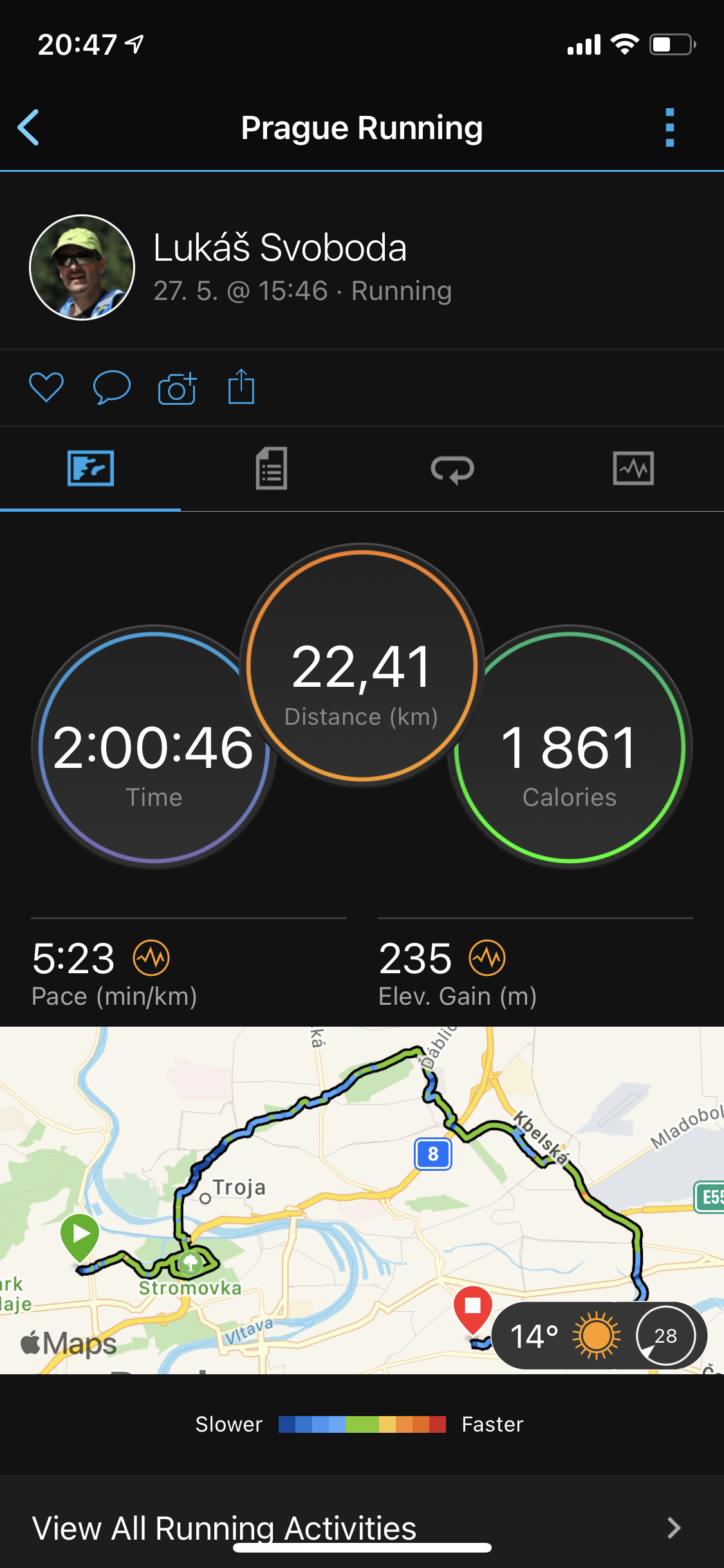724x1568 pixels.
Task: Open the three-dot overflow menu
Action: coord(670,127)
